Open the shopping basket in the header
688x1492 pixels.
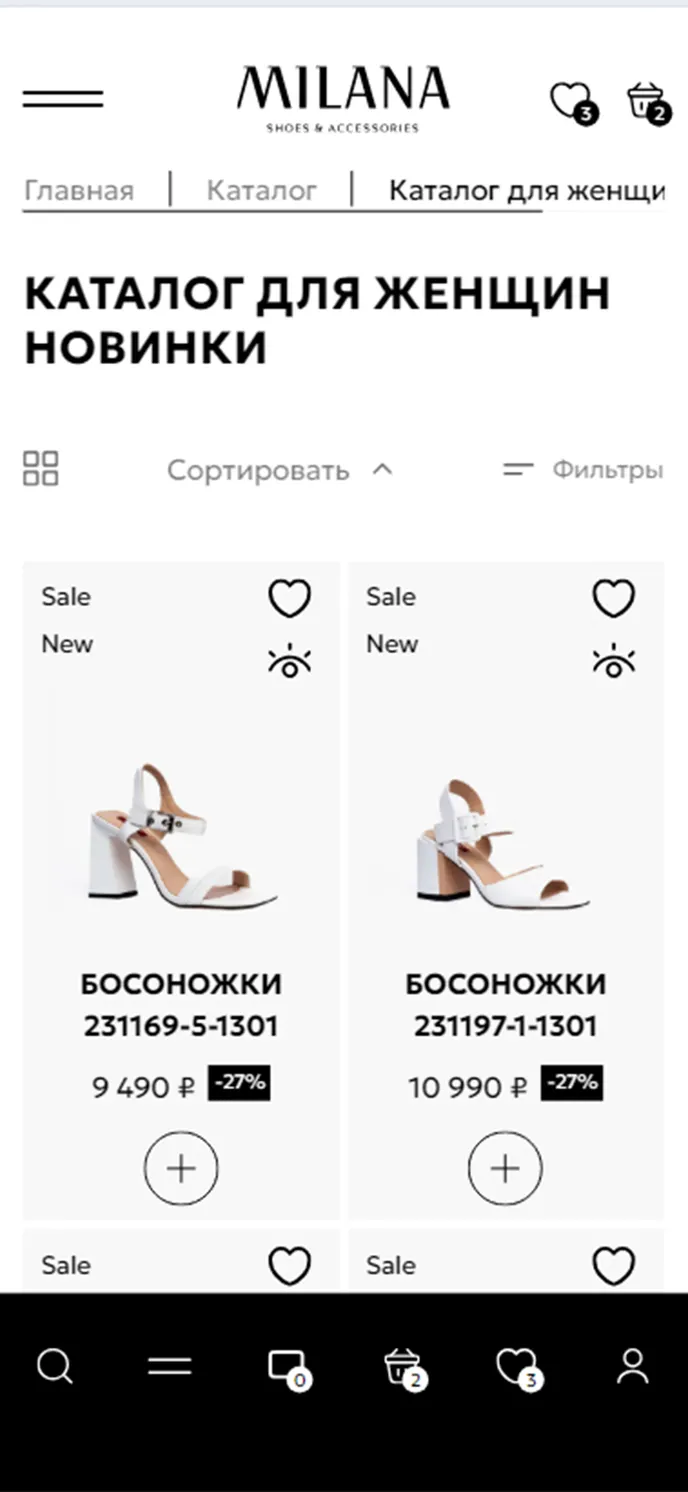[648, 102]
